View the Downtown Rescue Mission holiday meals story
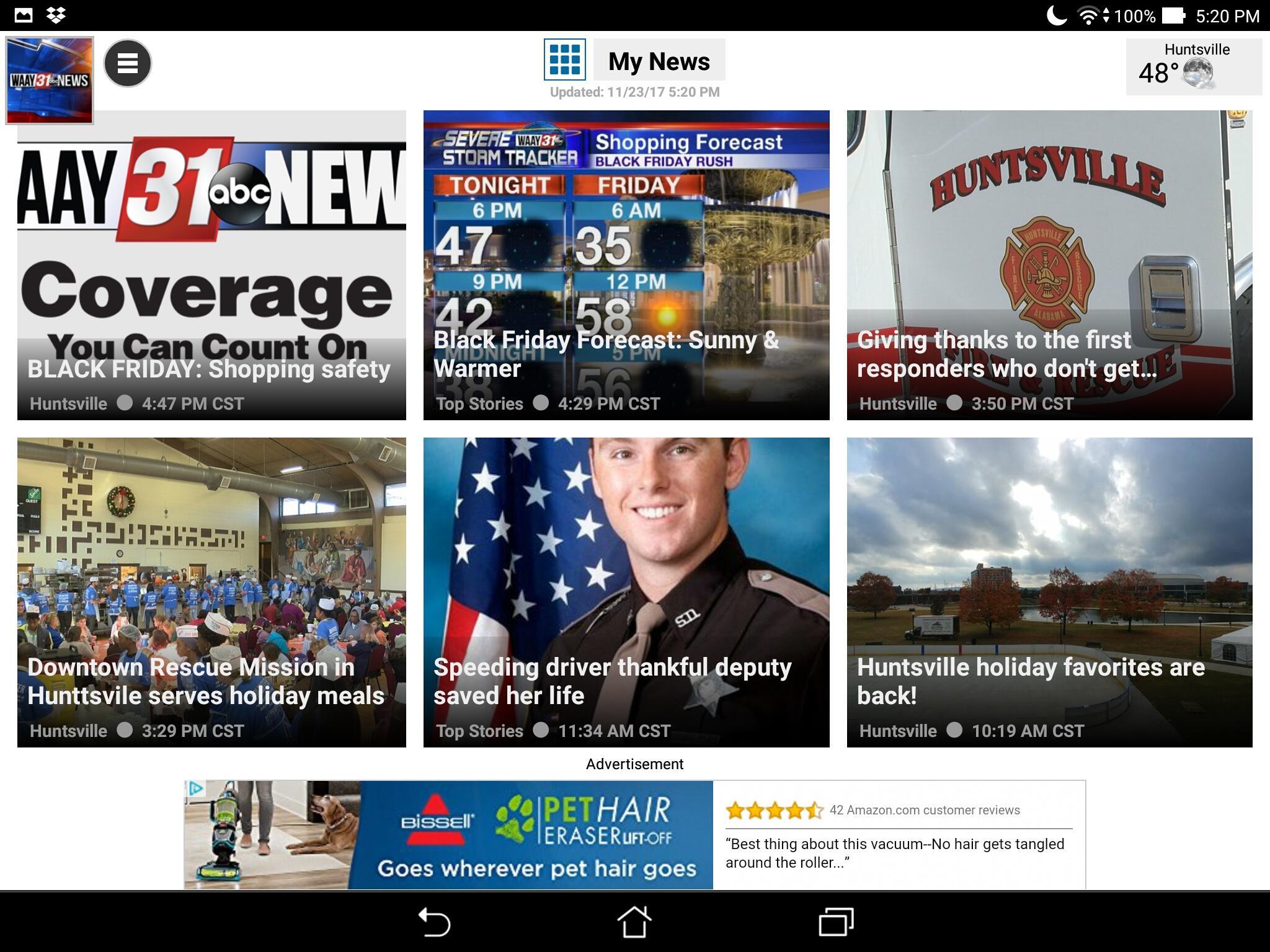This screenshot has height=952, width=1270. [211, 593]
